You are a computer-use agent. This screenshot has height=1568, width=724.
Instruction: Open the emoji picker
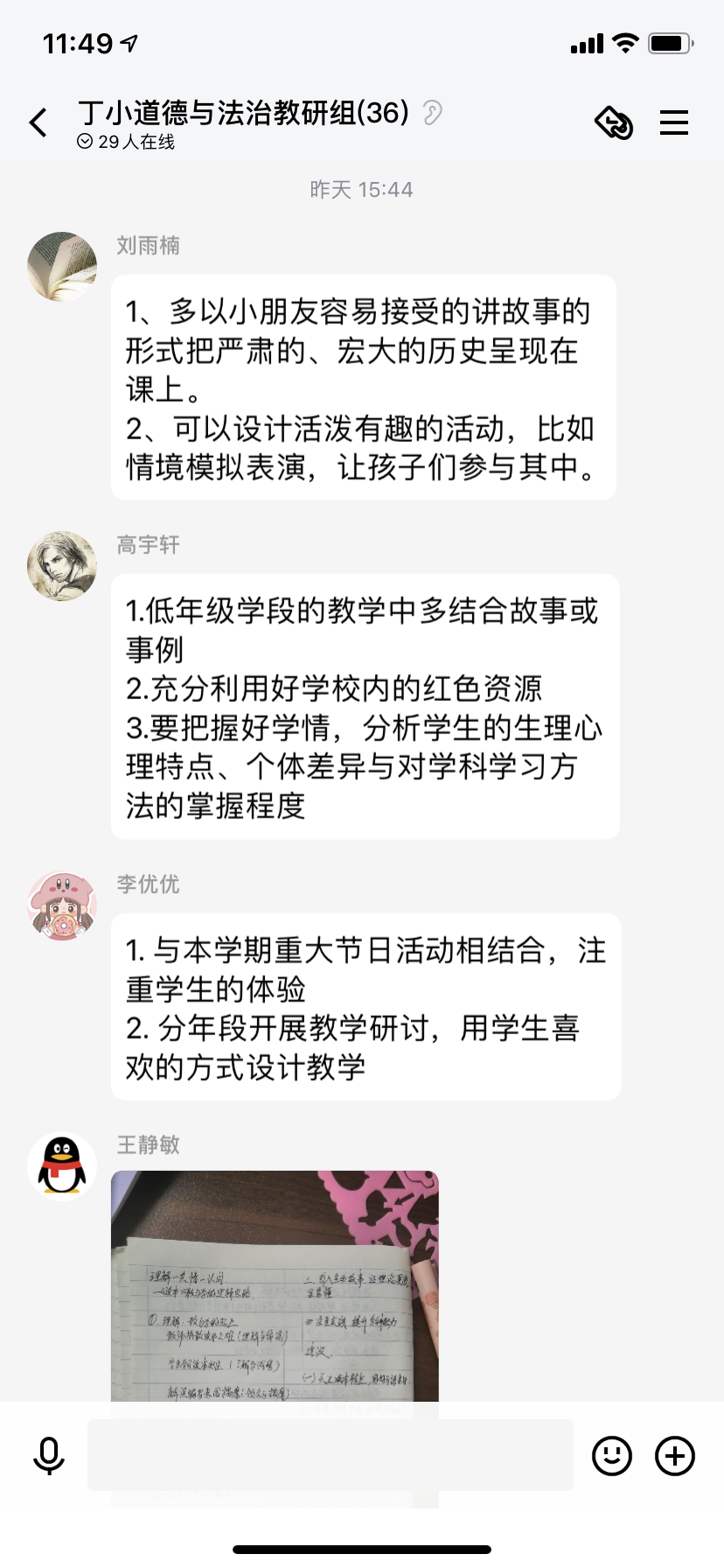pyautogui.click(x=612, y=1456)
